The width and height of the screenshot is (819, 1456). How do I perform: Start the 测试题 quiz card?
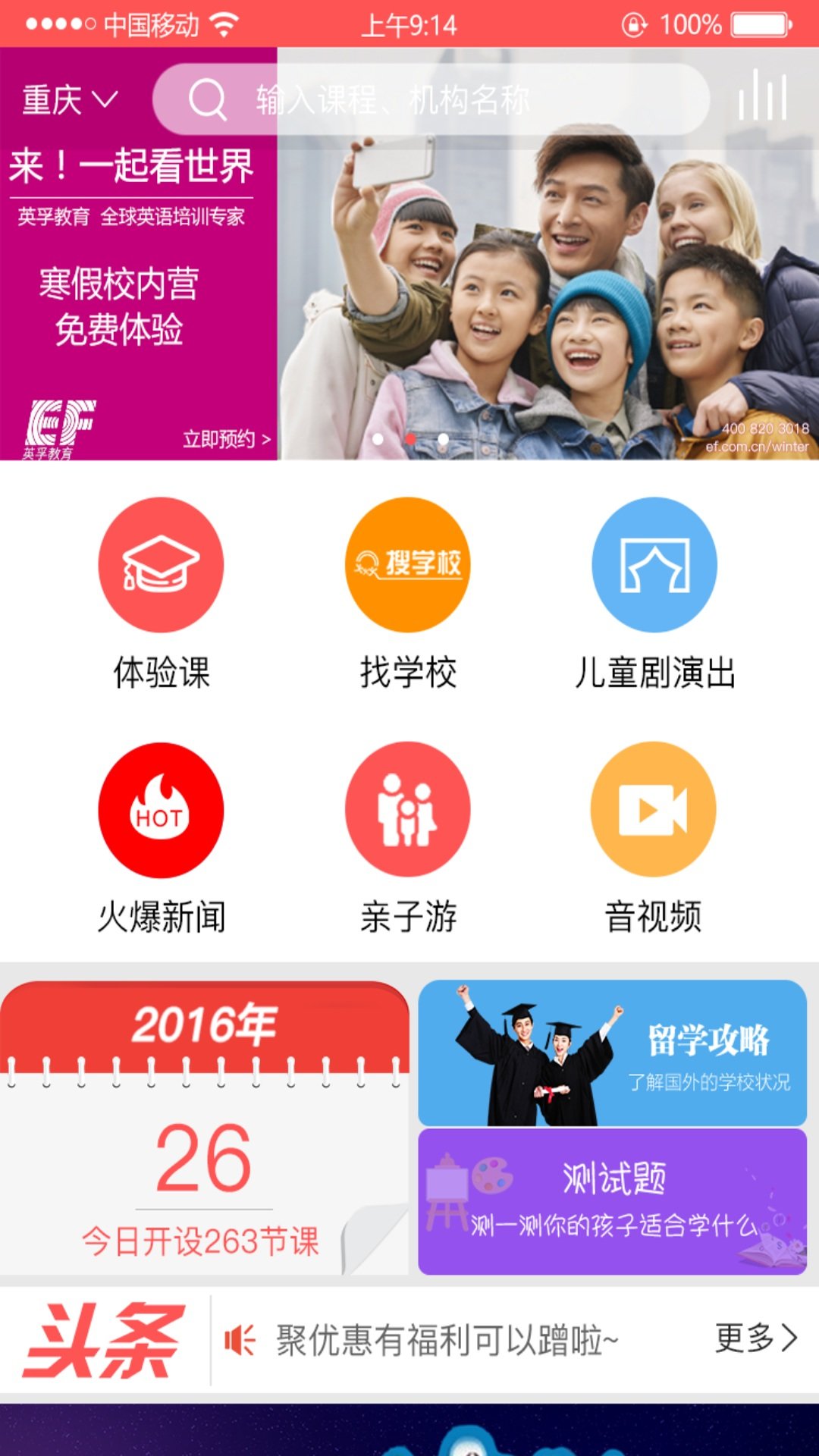(613, 1201)
